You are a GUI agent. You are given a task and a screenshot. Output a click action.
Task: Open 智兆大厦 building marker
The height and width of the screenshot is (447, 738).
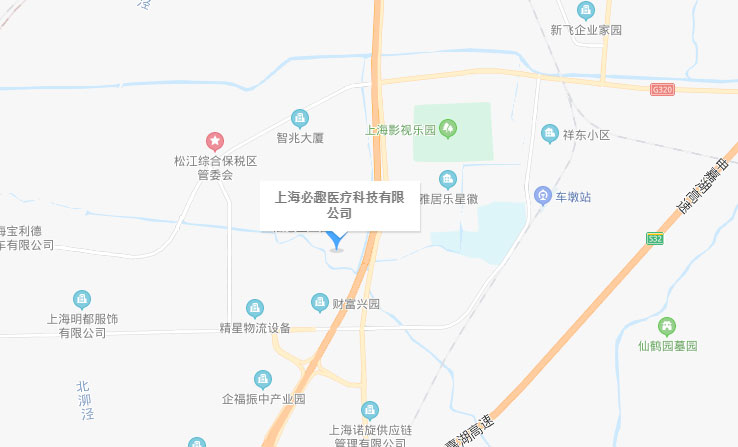(x=299, y=118)
